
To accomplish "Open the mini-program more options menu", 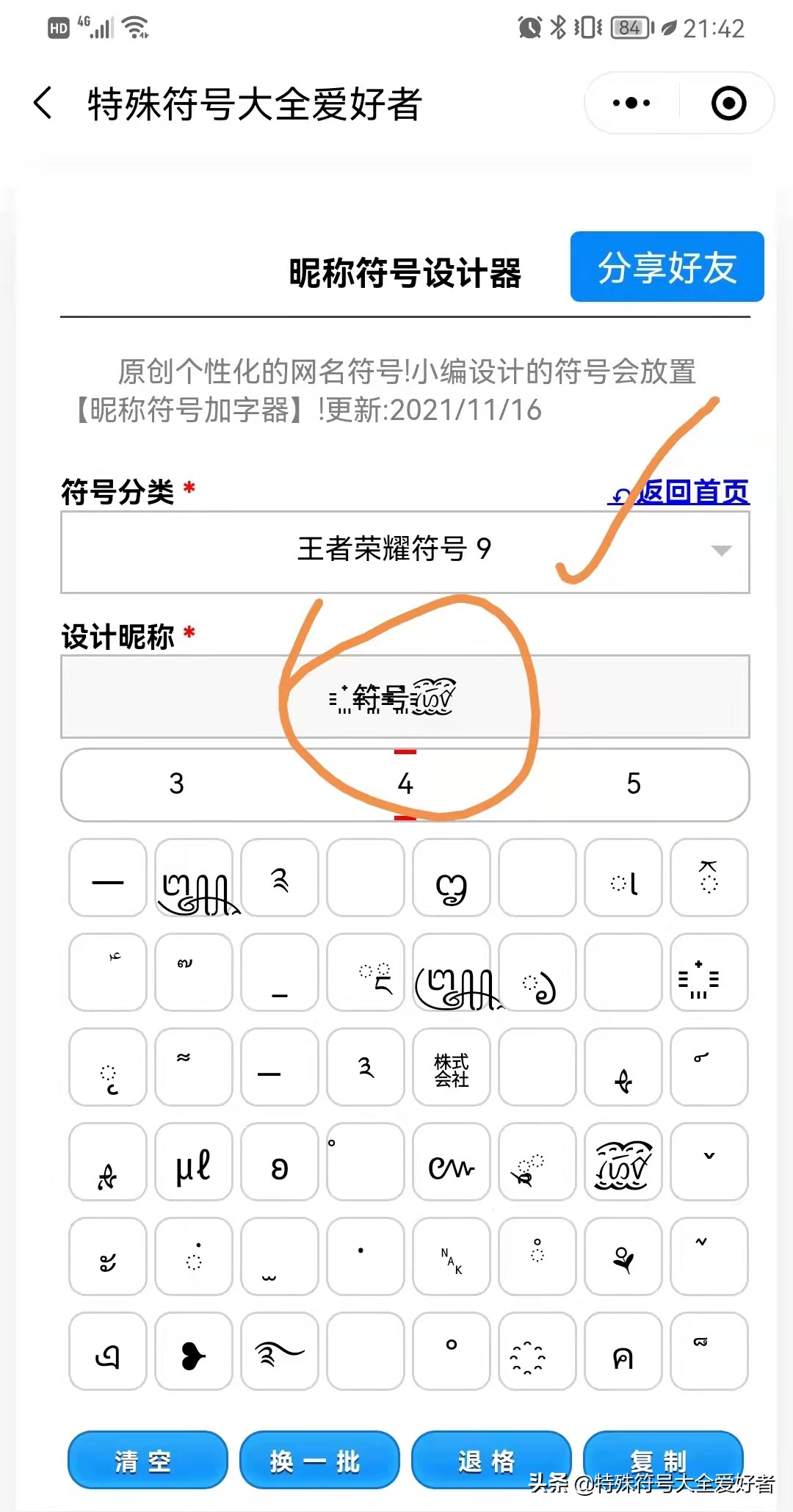I will tap(630, 103).
